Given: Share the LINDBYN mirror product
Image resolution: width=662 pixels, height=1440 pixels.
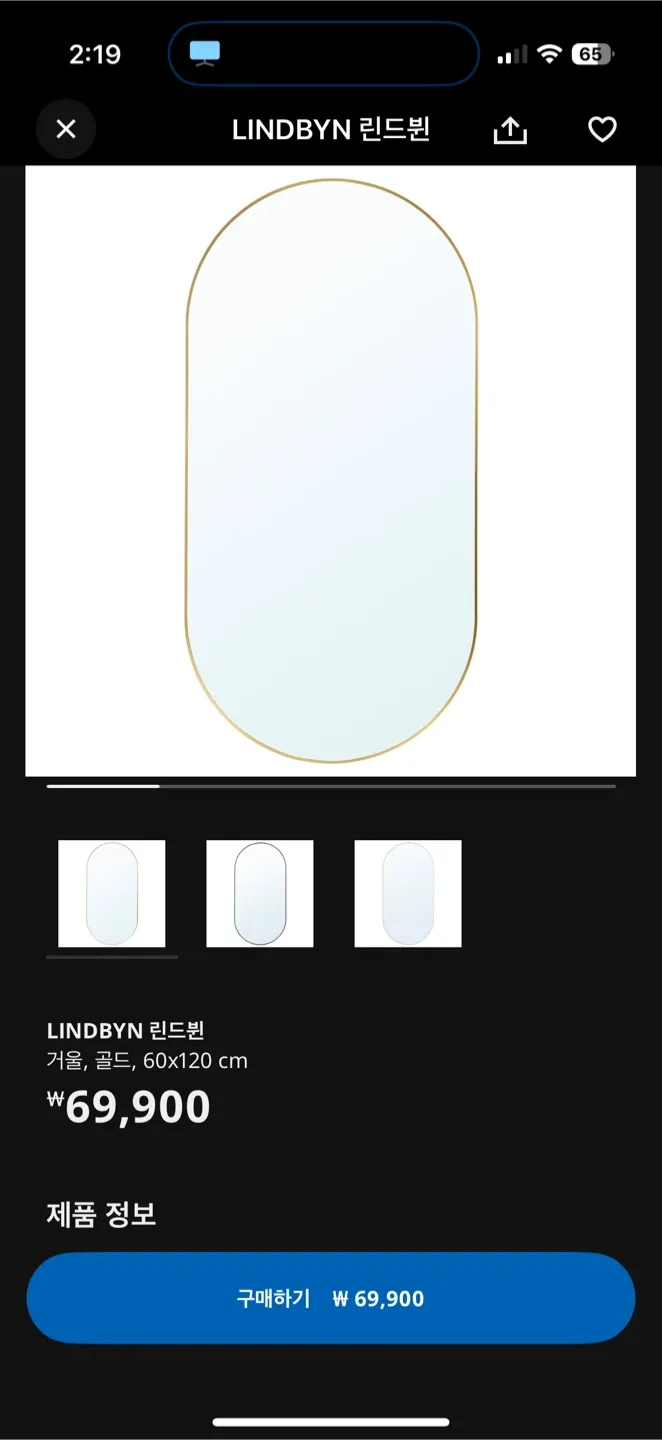Looking at the screenshot, I should click(510, 130).
